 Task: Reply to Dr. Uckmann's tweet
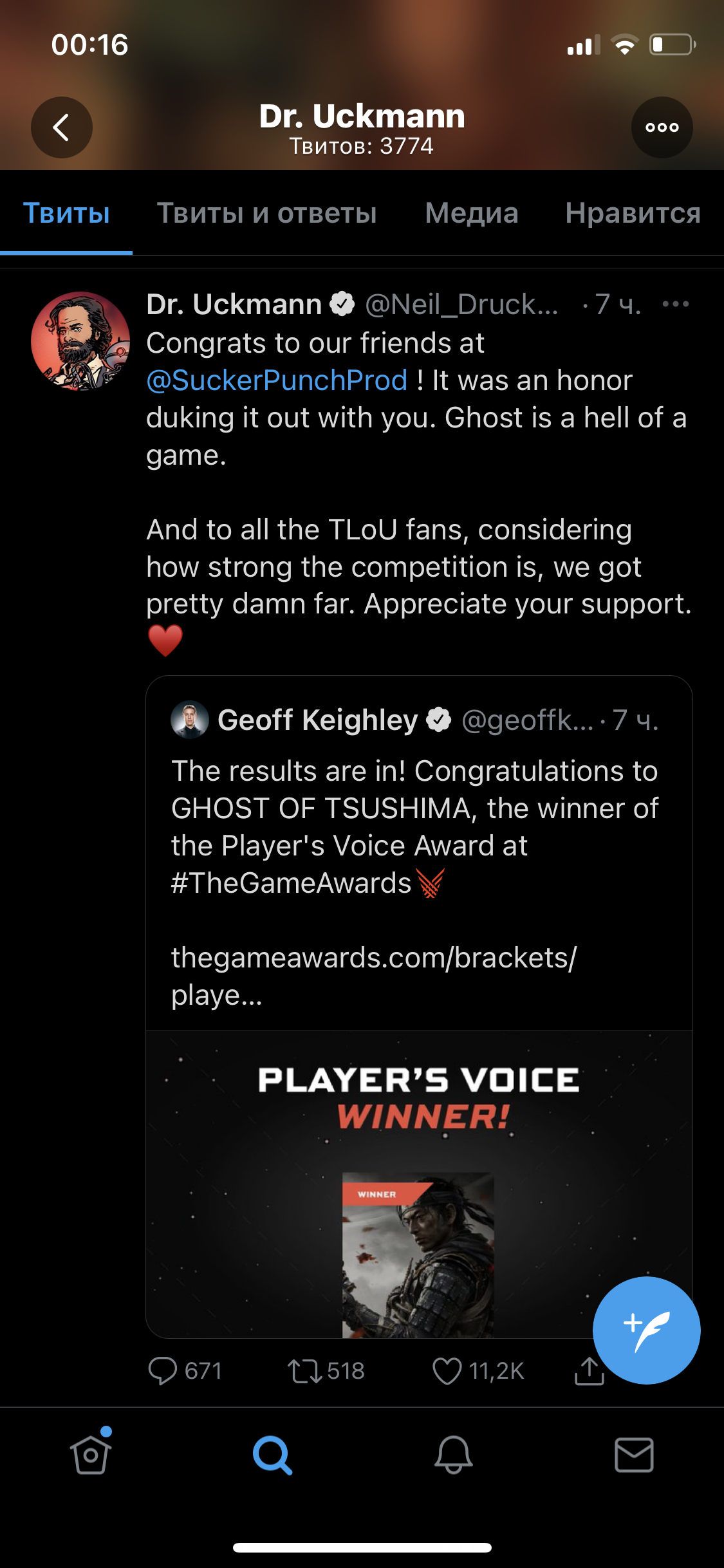tap(163, 1371)
